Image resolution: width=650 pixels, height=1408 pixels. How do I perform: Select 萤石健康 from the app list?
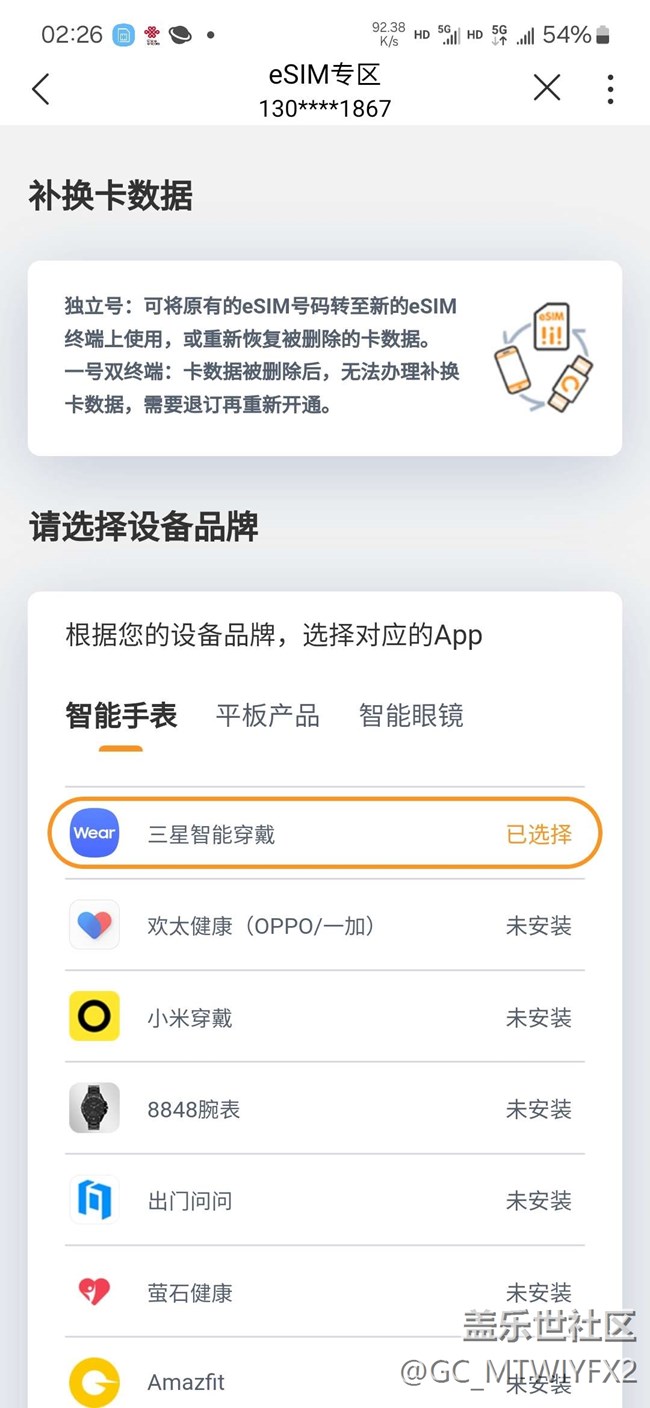[x=325, y=1293]
